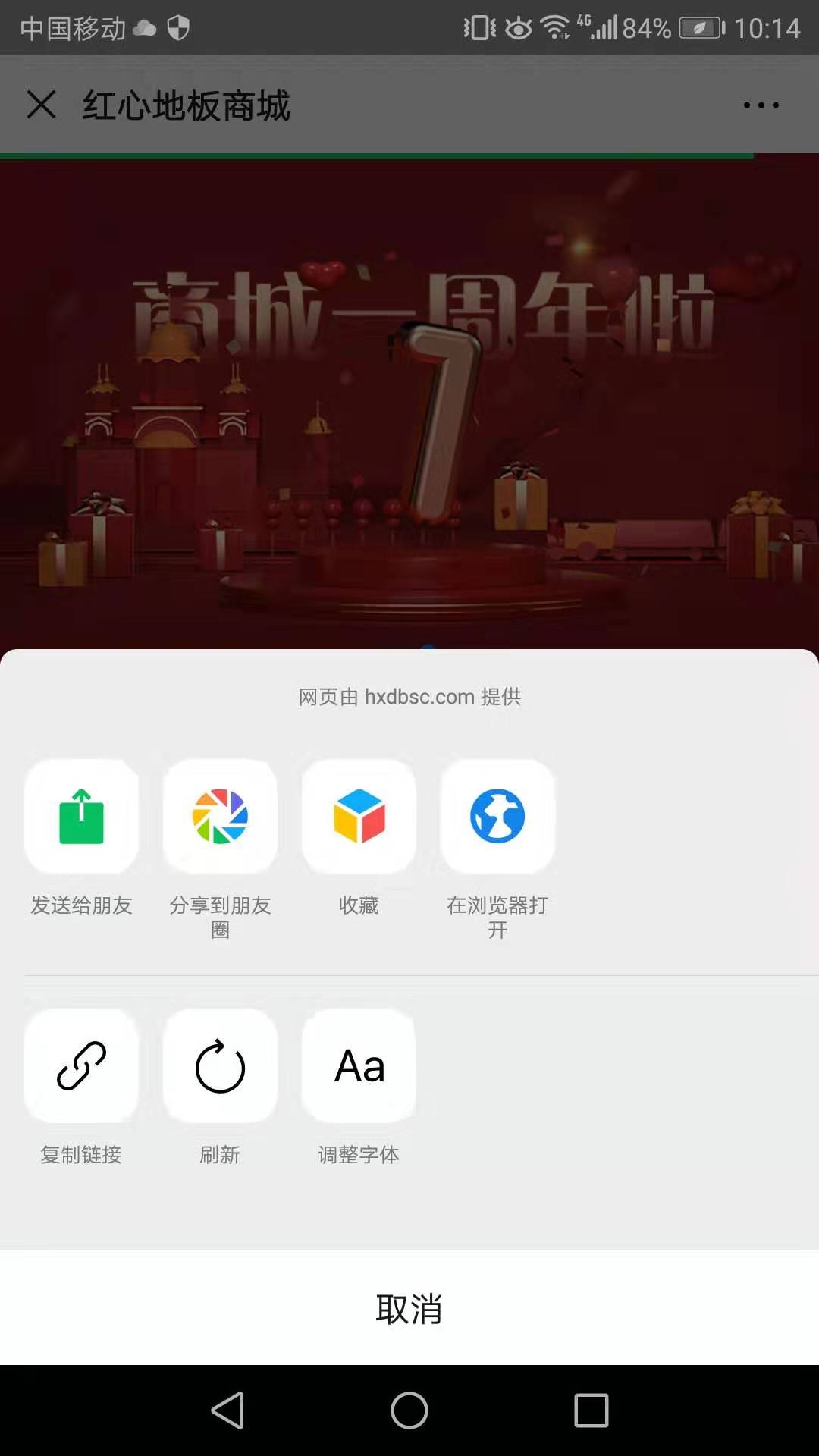Go to the system home screen

(409, 1410)
